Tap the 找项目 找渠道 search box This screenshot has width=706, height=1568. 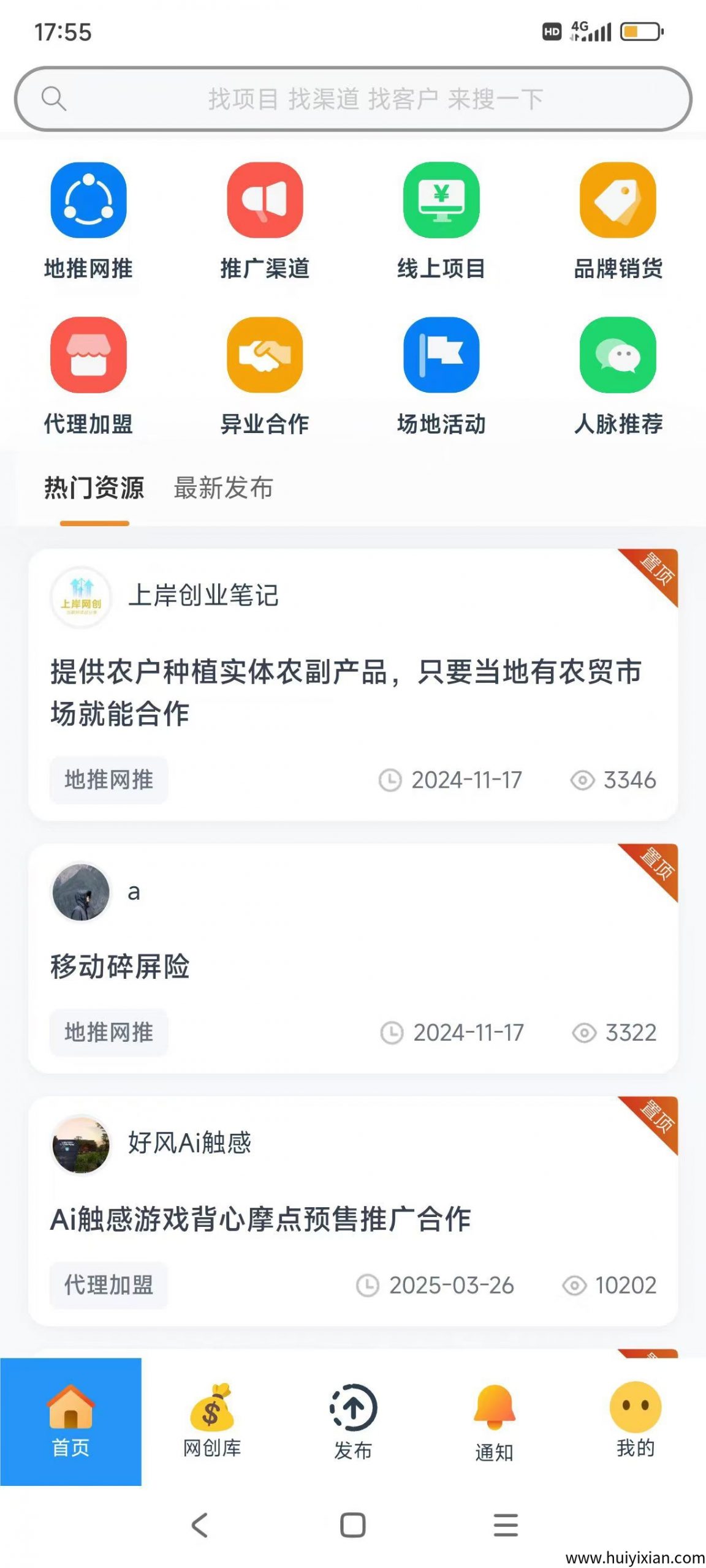(x=353, y=99)
